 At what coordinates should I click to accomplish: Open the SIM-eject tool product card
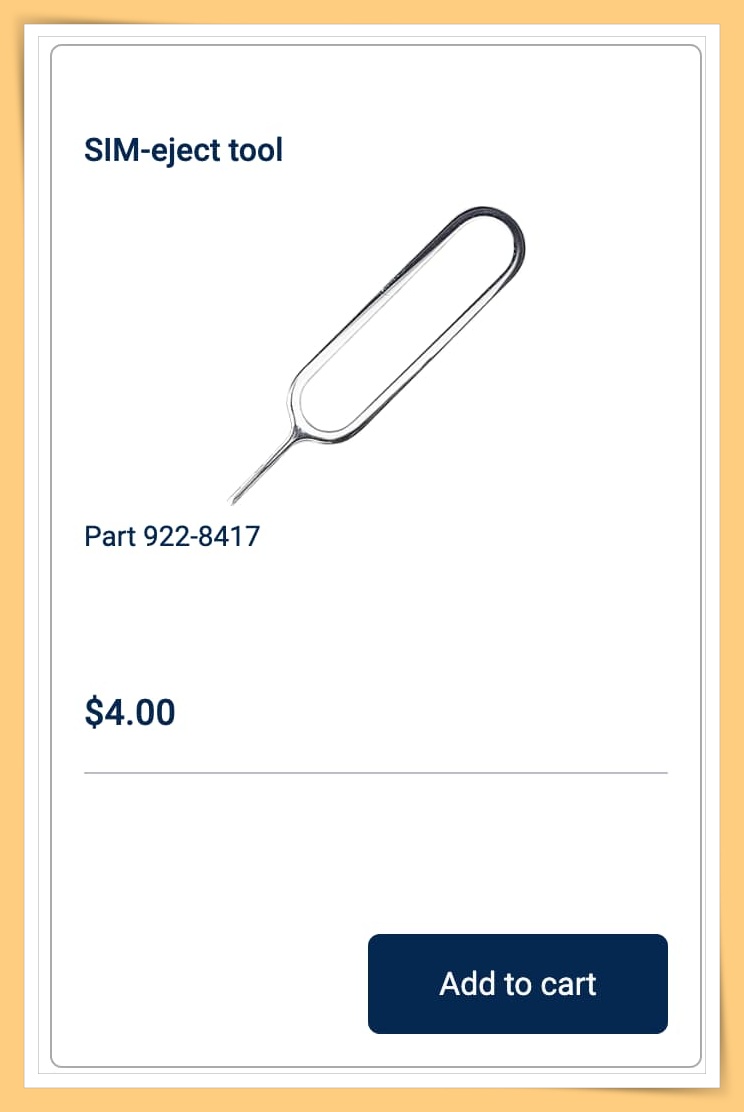184,151
